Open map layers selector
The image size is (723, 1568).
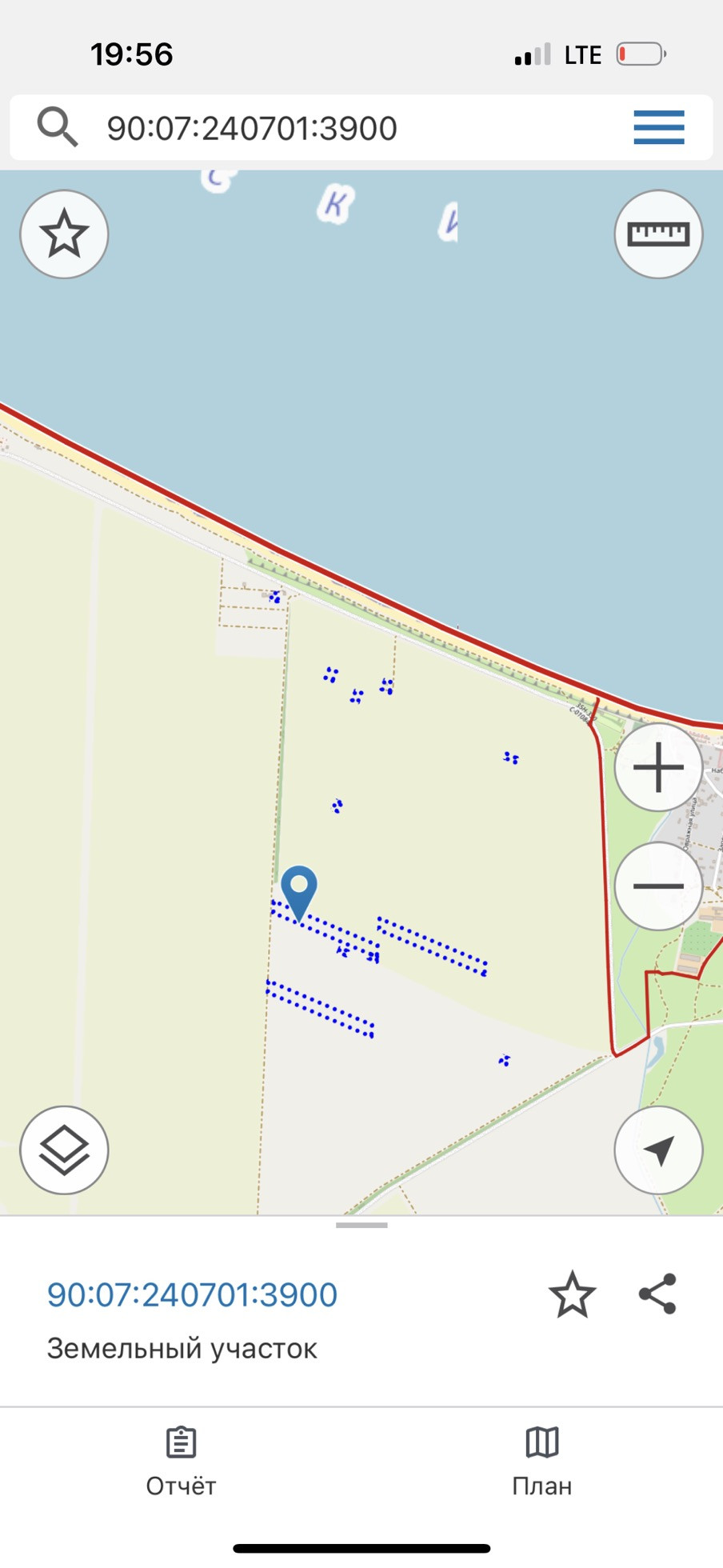pyautogui.click(x=64, y=1150)
